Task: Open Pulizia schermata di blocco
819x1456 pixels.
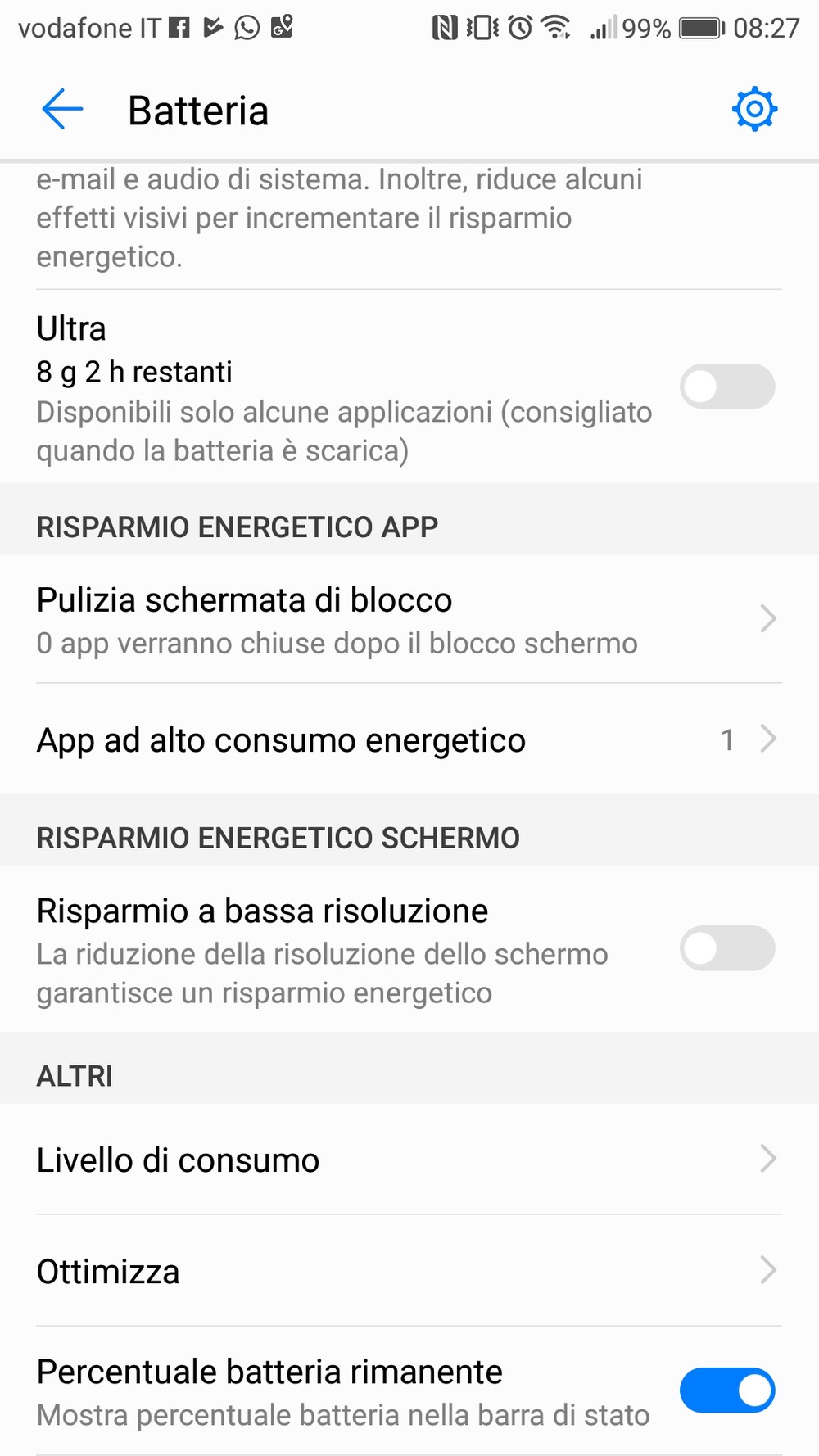Action: 409,620
